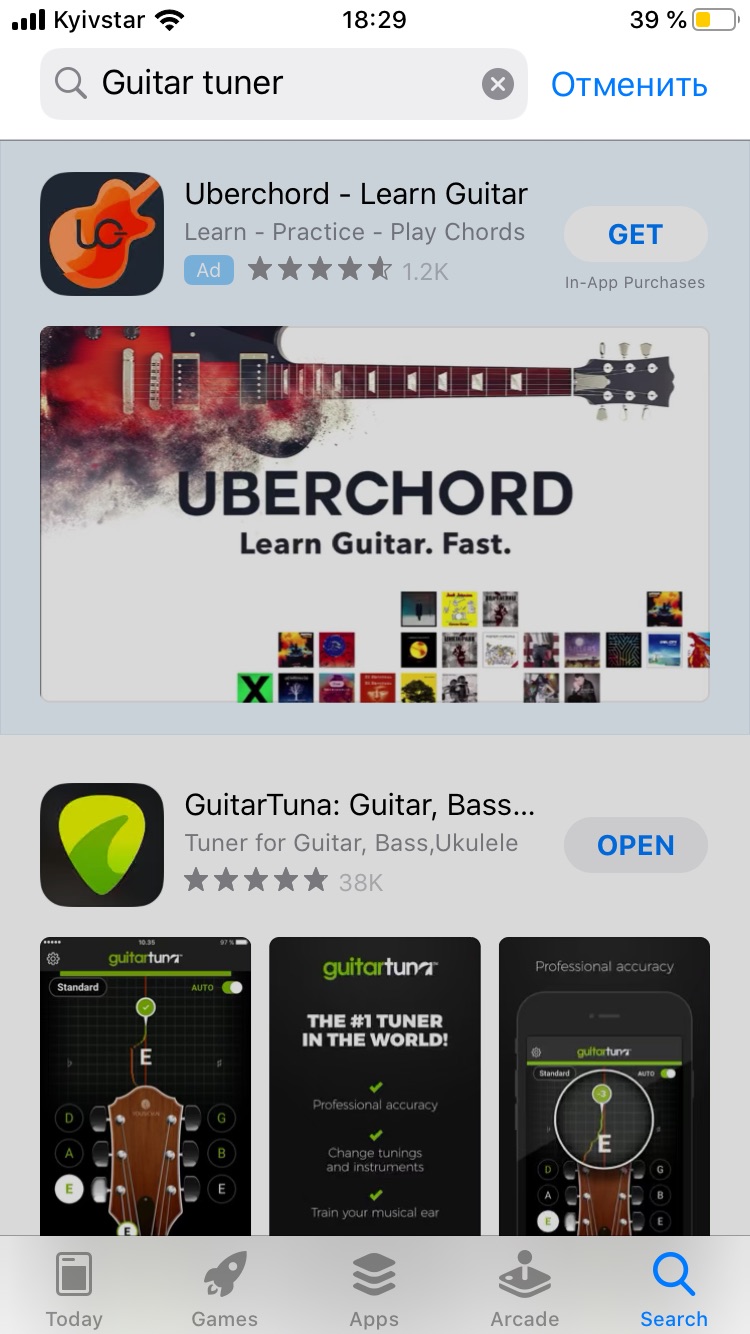This screenshot has height=1334, width=750.
Task: Switch to the Games tab
Action: click(x=224, y=1288)
